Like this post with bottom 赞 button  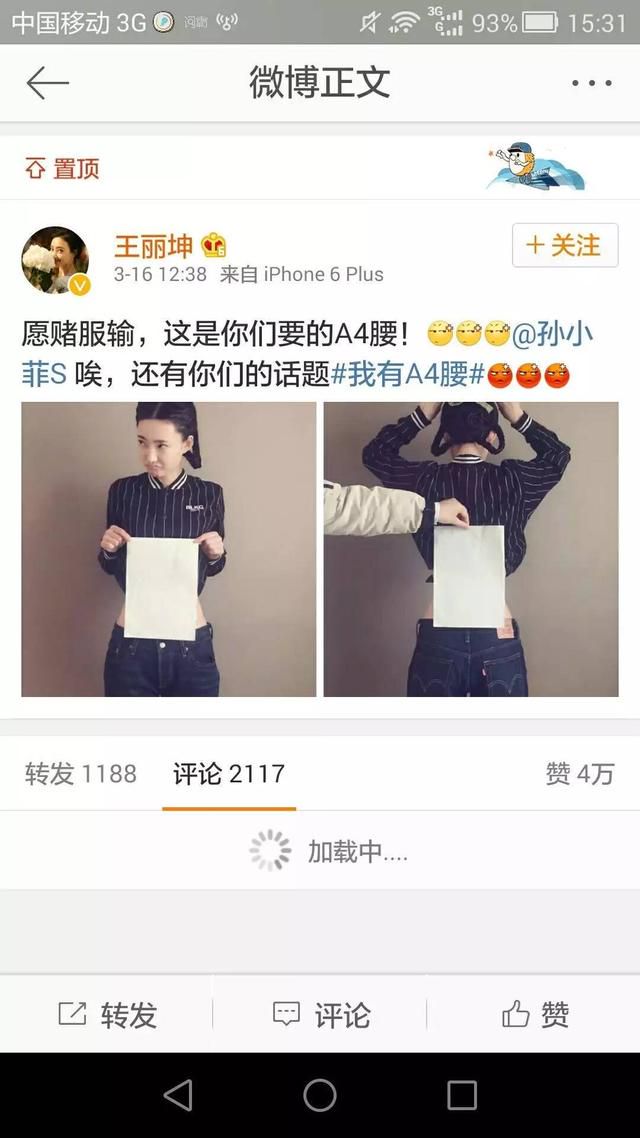click(535, 1014)
